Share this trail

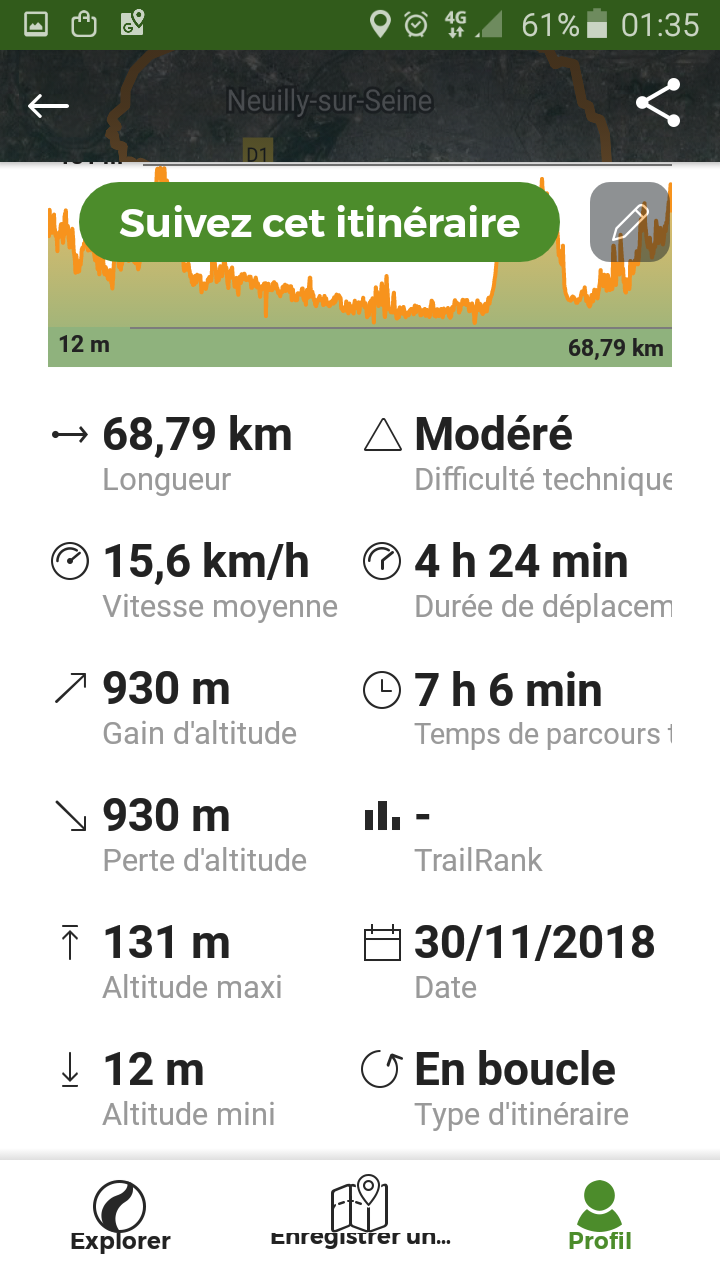[x=659, y=103]
